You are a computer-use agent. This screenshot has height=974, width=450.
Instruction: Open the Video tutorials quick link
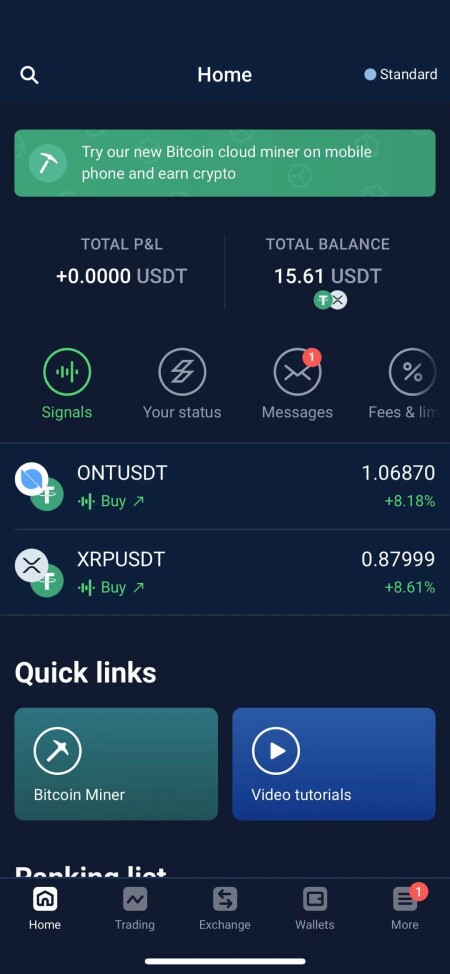pos(334,764)
